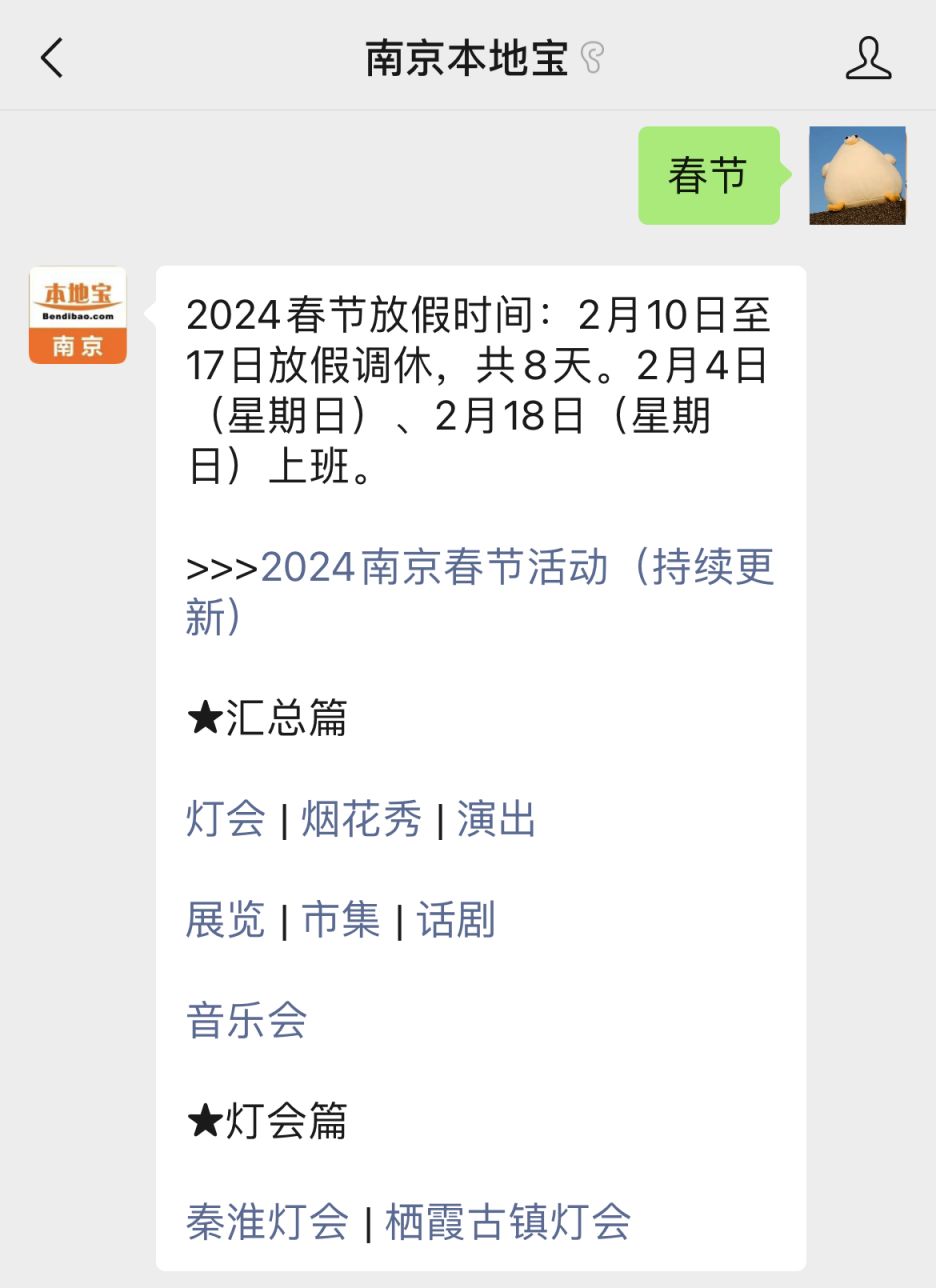Tap the 南京本地宝 account avatar
This screenshot has height=1288, width=936.
coord(77,315)
